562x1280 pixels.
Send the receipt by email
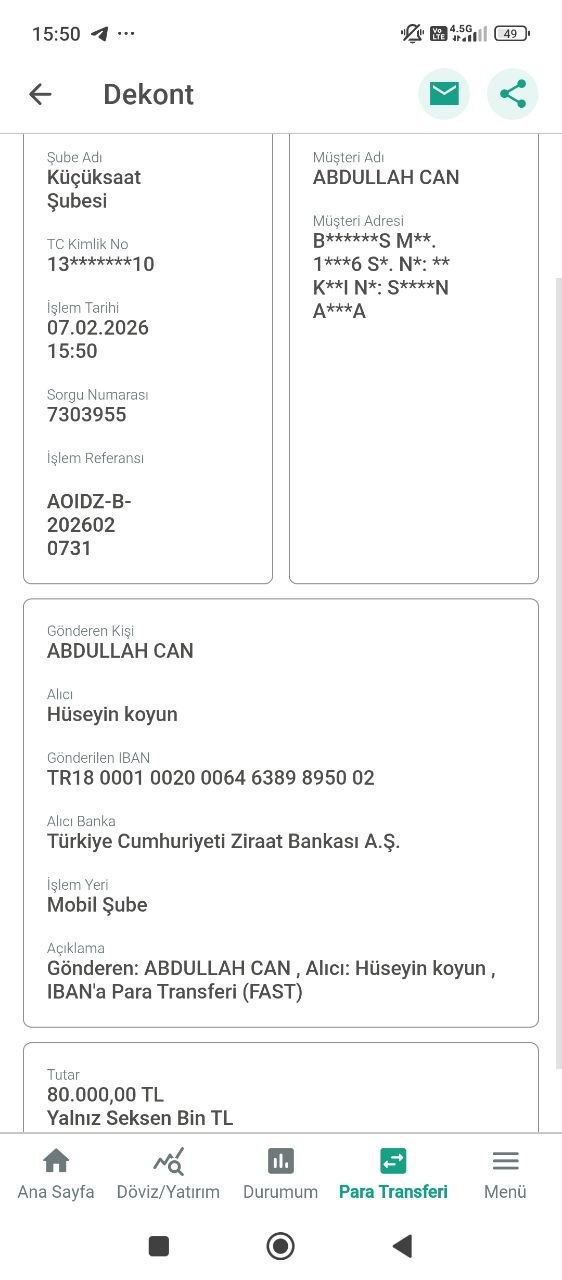click(x=444, y=94)
